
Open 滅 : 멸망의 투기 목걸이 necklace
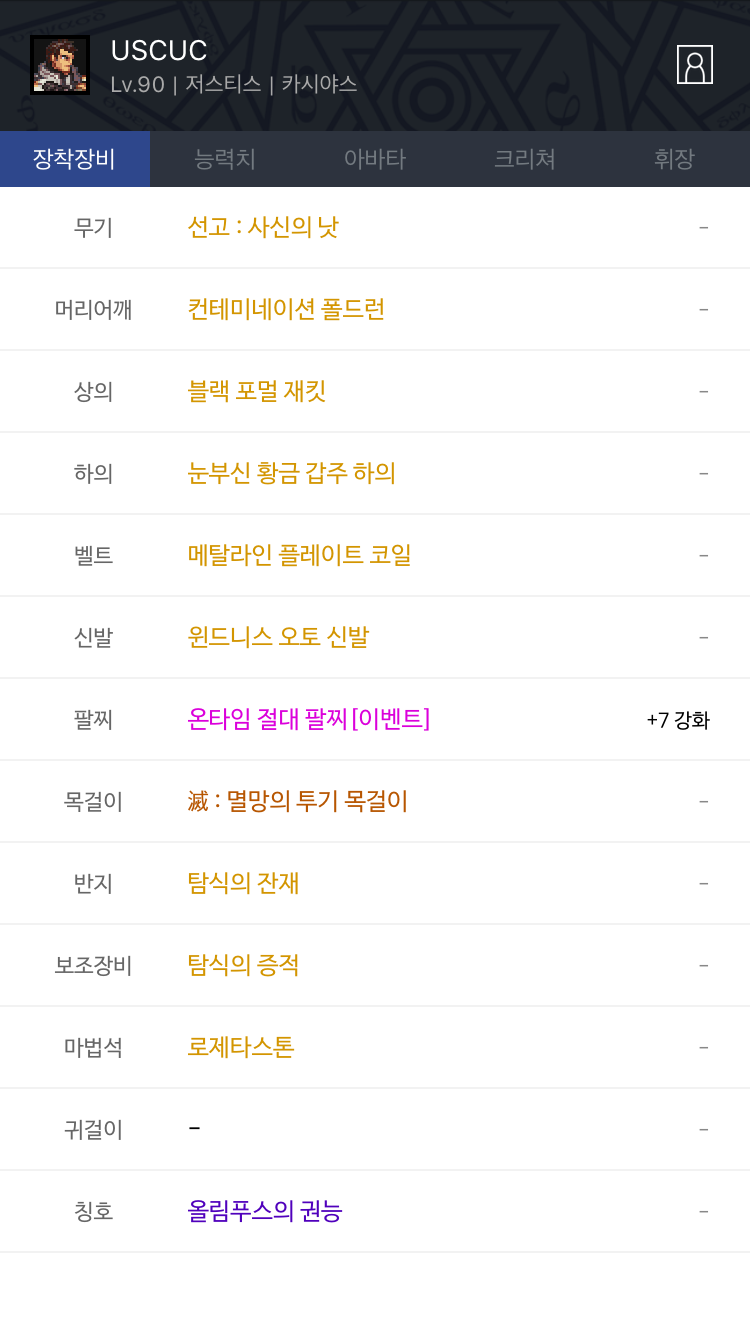coord(298,801)
